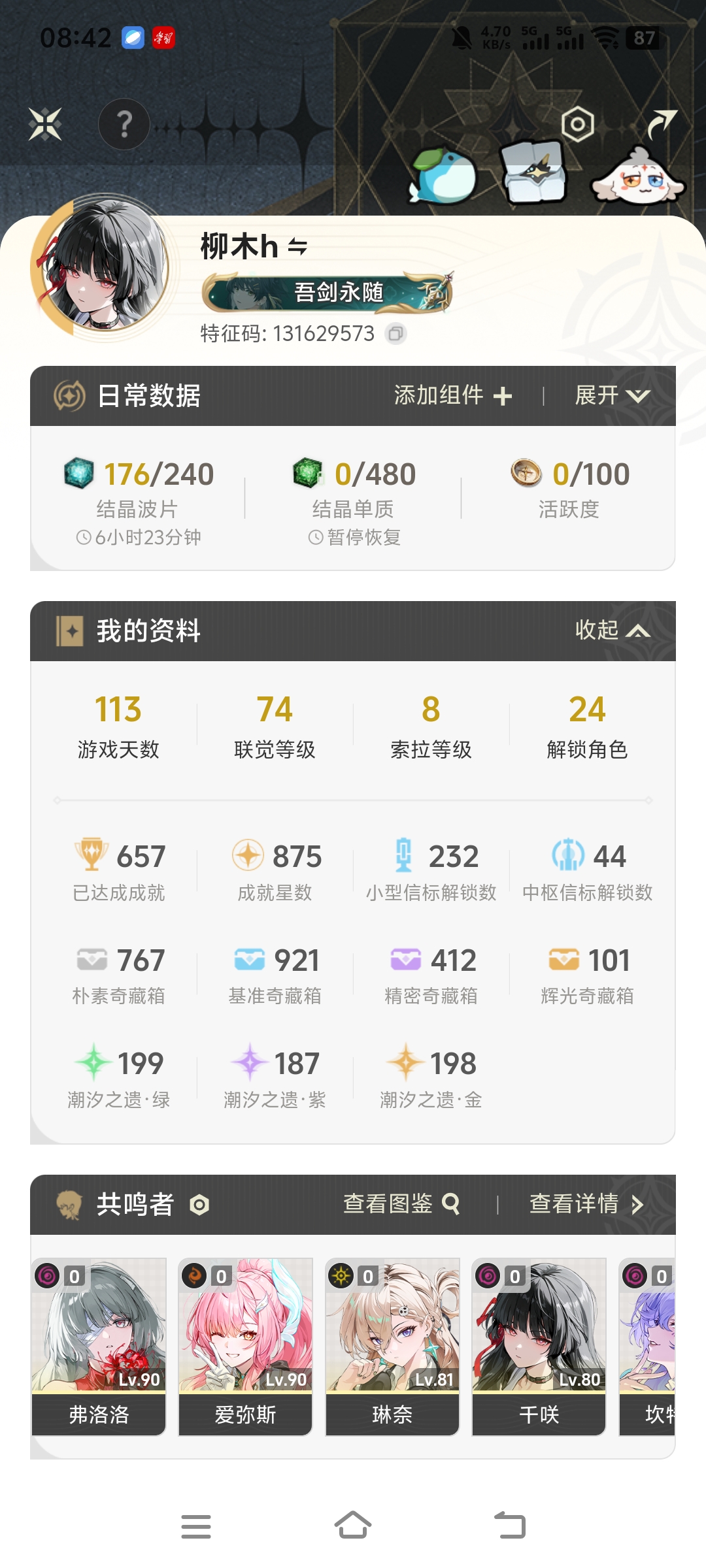The image size is (706, 1568).
Task: Select the 爱弥斯 character card
Action: point(245,1347)
